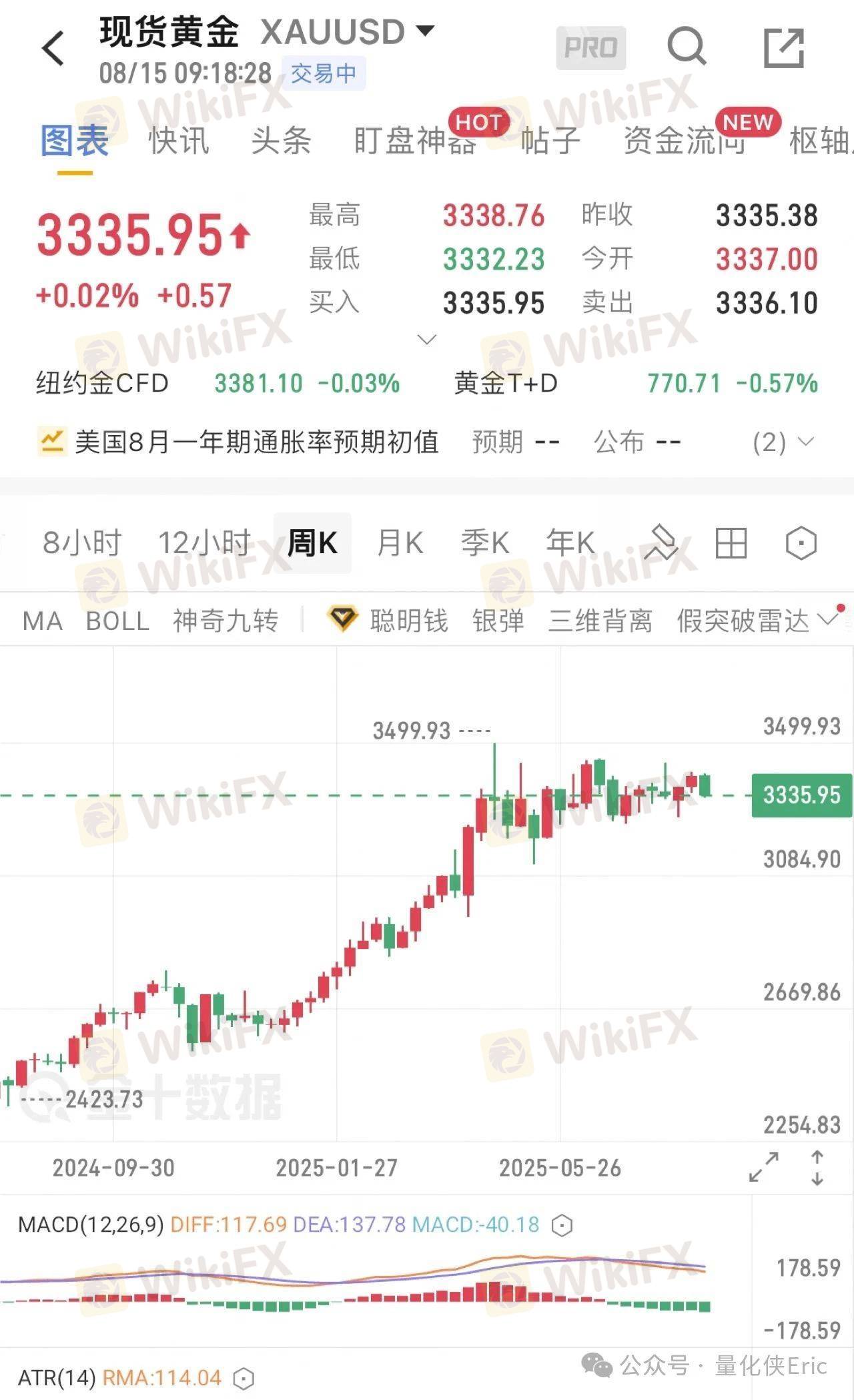Tap the PRO badge
The image size is (854, 1400).
pos(591,48)
